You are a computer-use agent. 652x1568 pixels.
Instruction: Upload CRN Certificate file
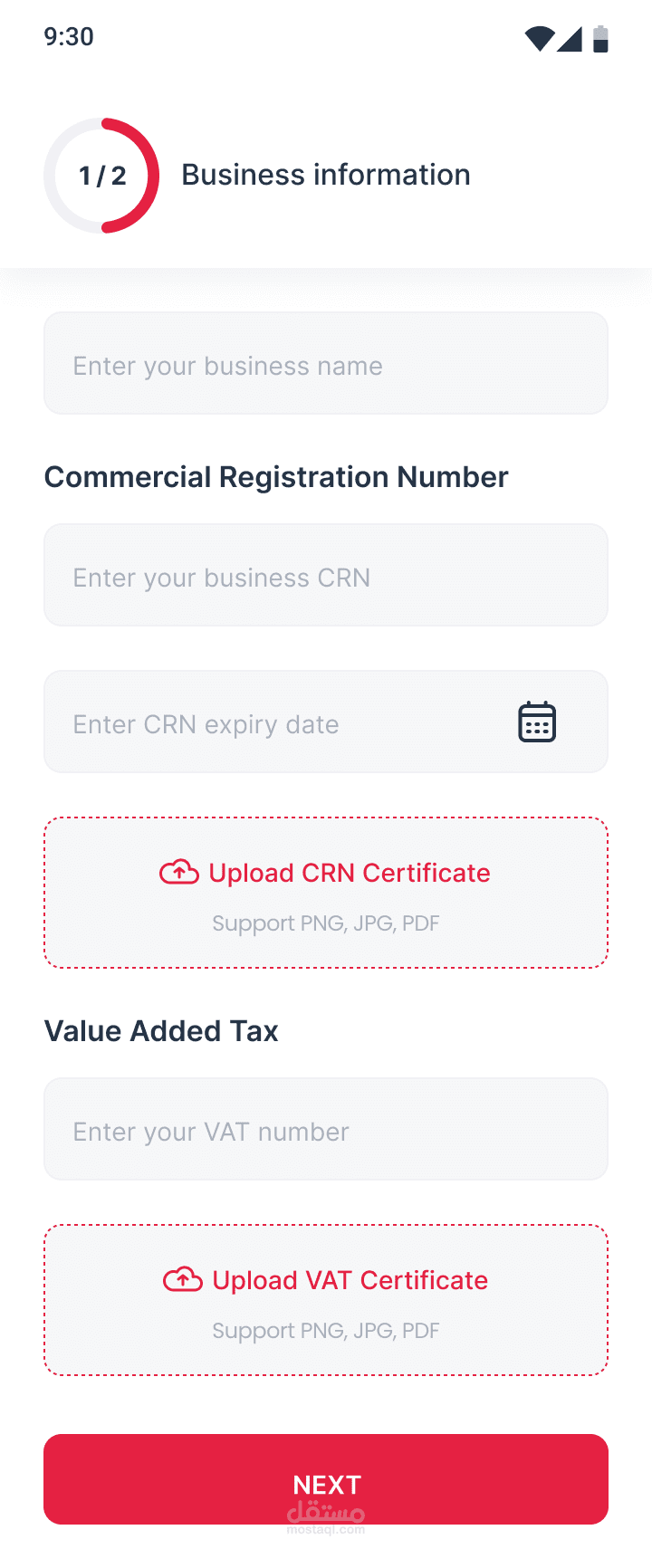pyautogui.click(x=326, y=893)
